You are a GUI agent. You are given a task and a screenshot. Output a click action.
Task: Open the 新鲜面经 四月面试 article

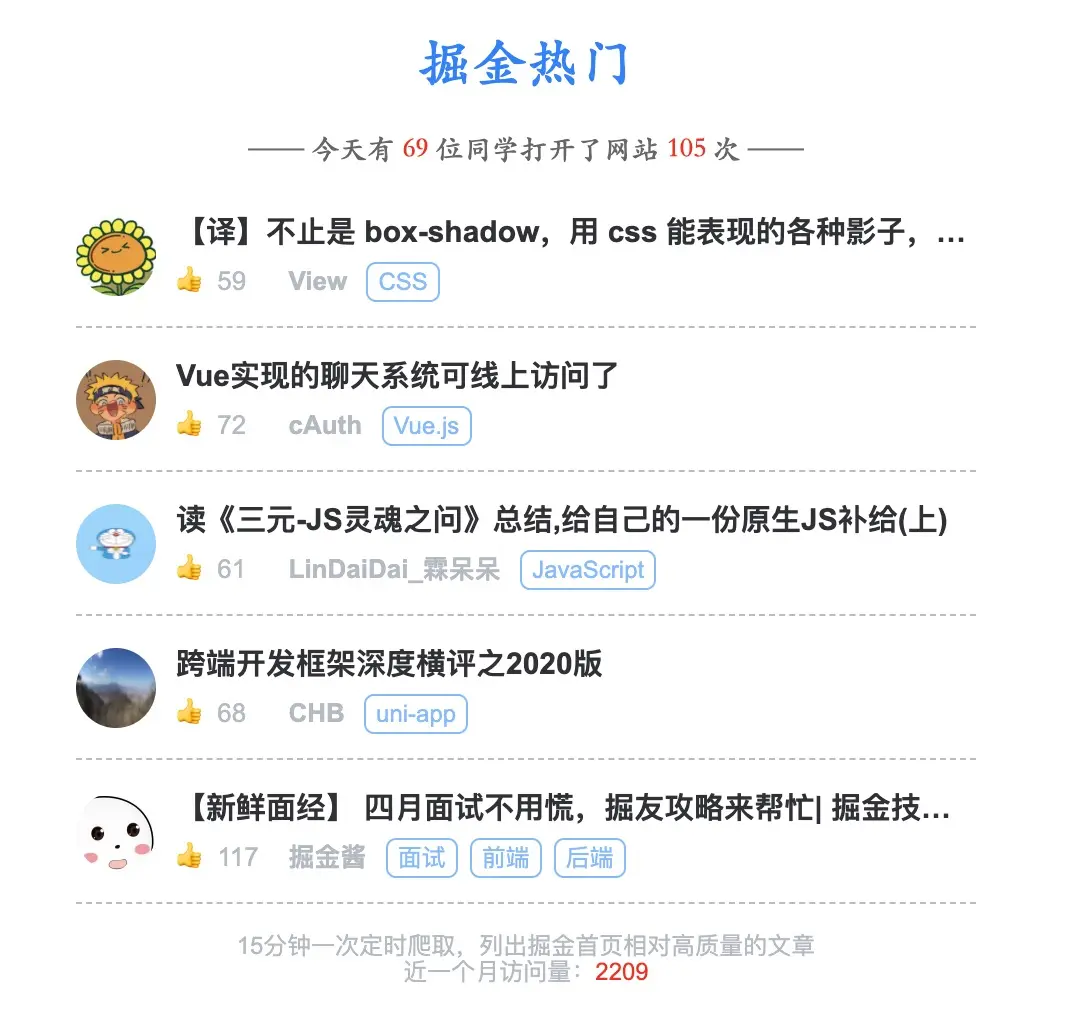pyautogui.click(x=568, y=809)
